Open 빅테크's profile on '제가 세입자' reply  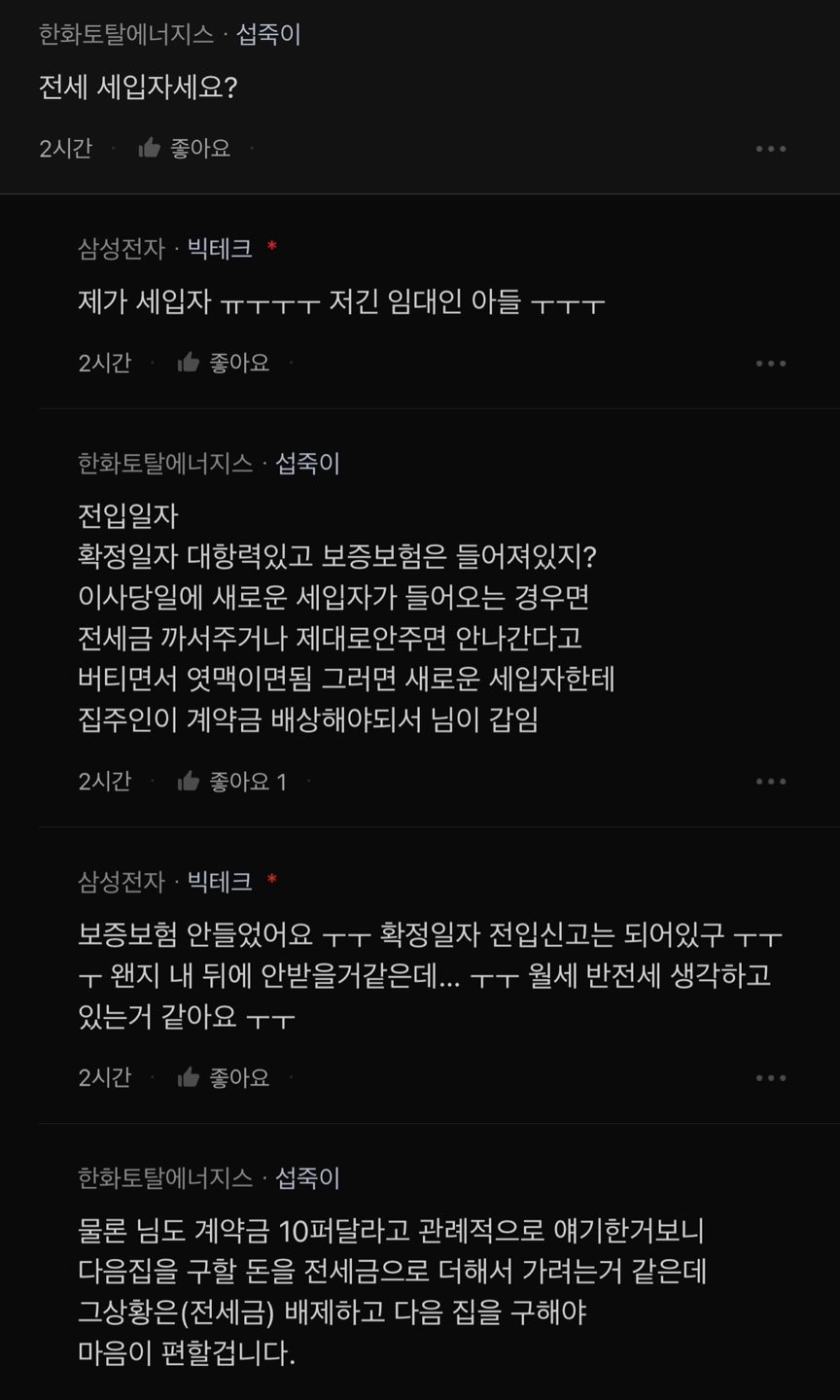(x=220, y=249)
